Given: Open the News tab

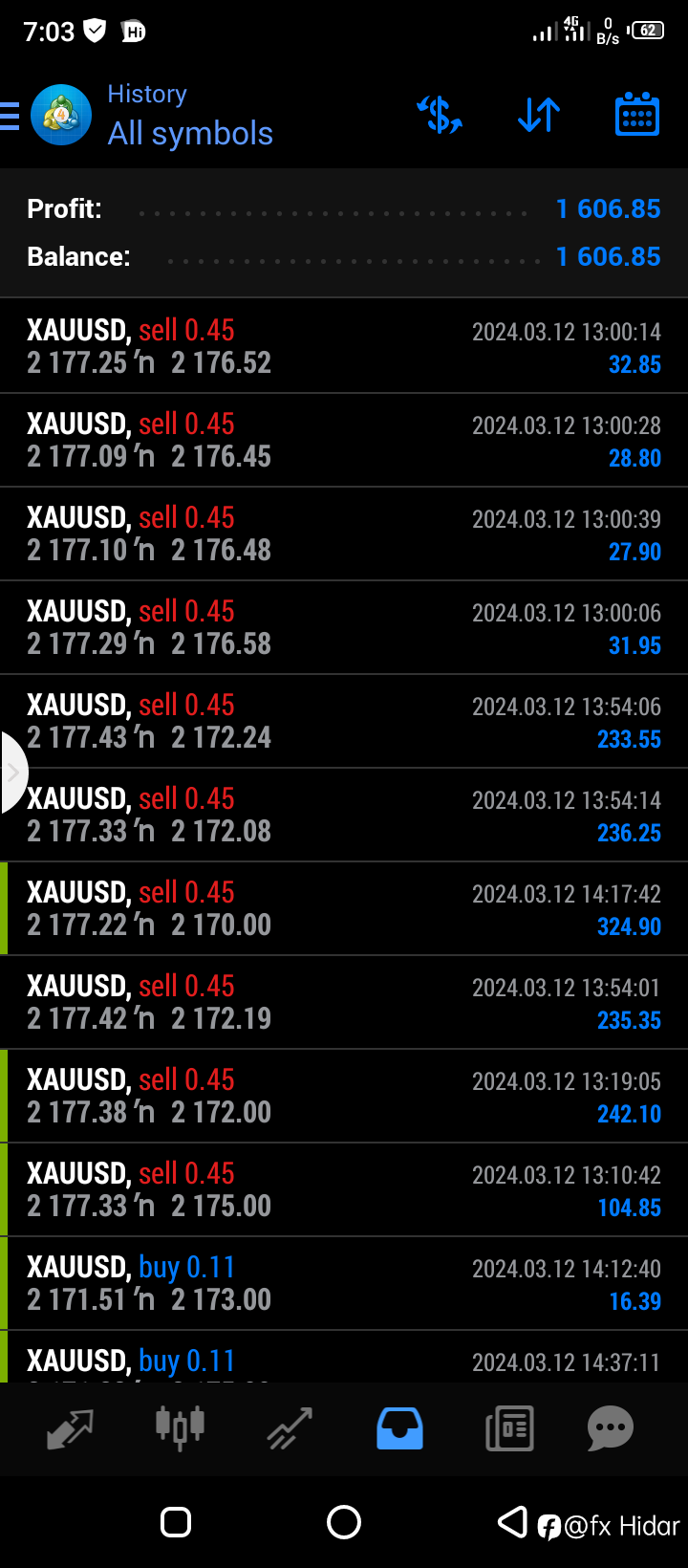Looking at the screenshot, I should (509, 1427).
